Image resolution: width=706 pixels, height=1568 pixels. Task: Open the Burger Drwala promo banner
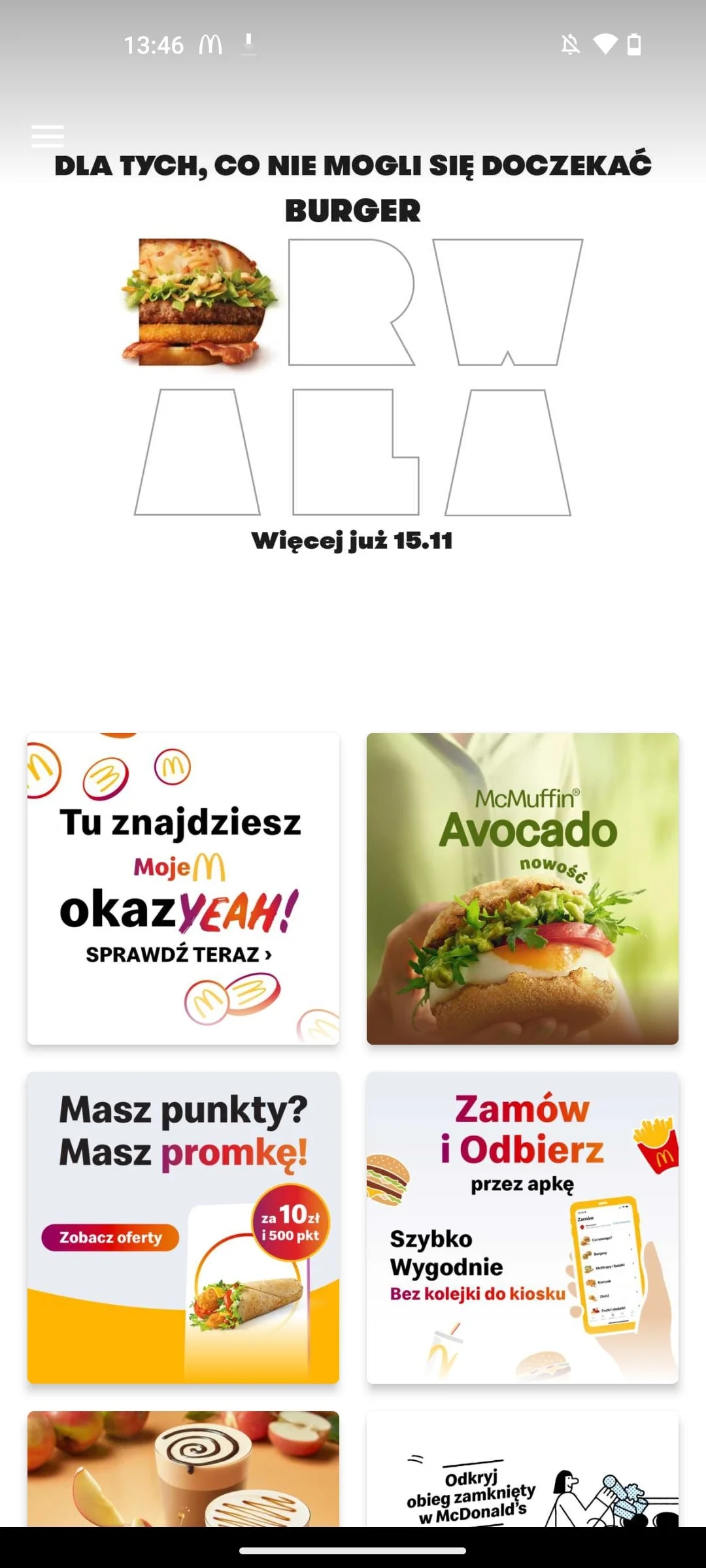(x=353, y=353)
